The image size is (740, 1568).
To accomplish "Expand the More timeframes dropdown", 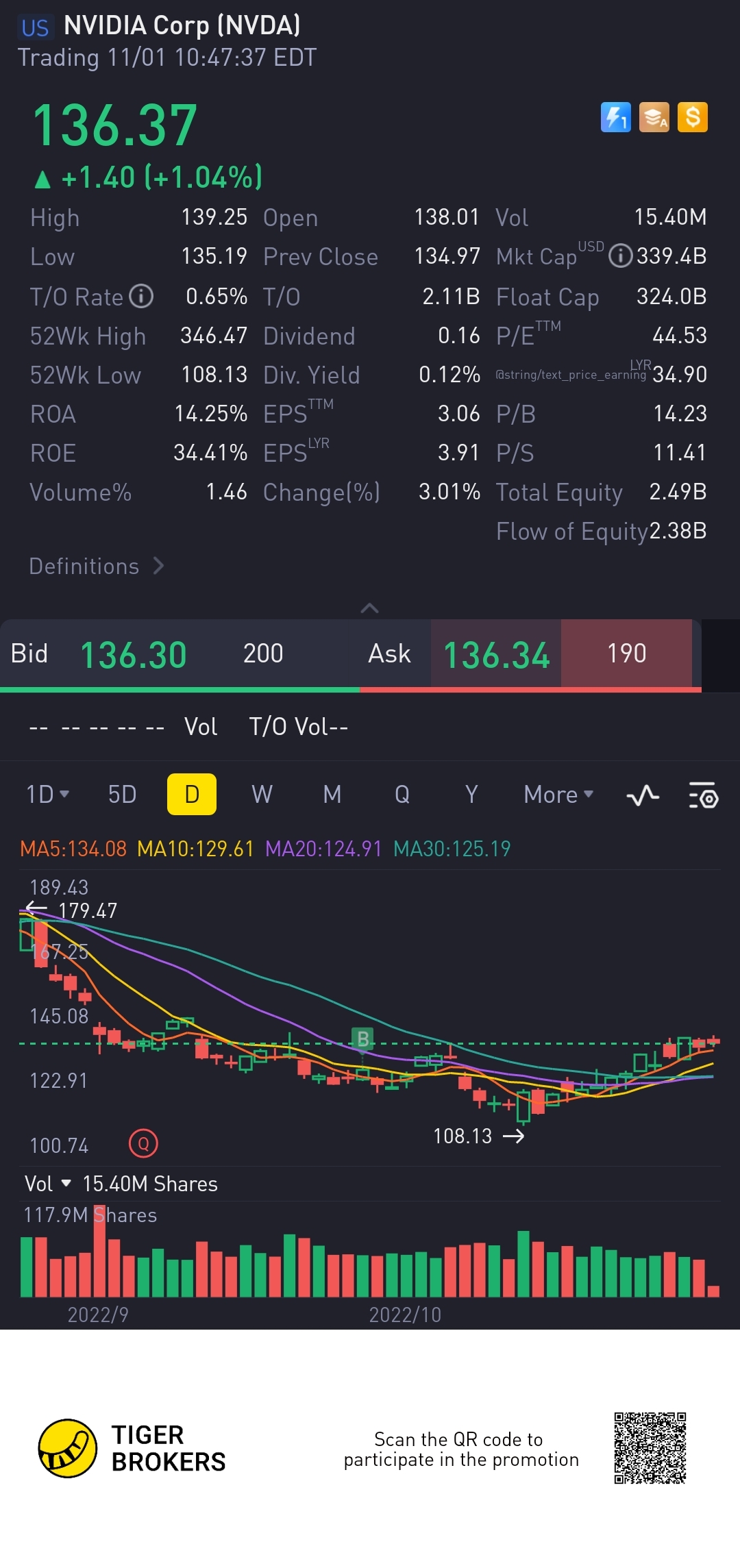I will 558,795.
